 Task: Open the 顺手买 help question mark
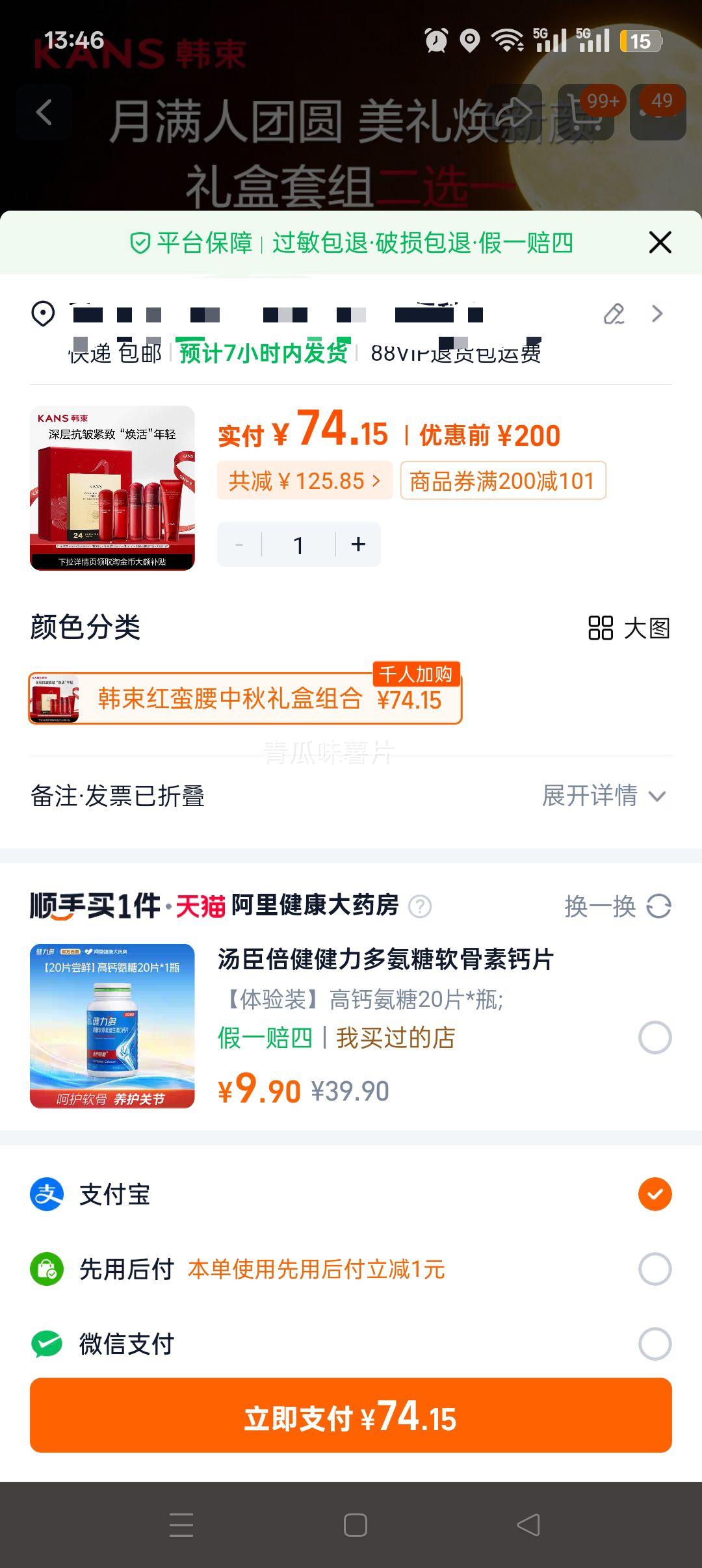tap(420, 906)
